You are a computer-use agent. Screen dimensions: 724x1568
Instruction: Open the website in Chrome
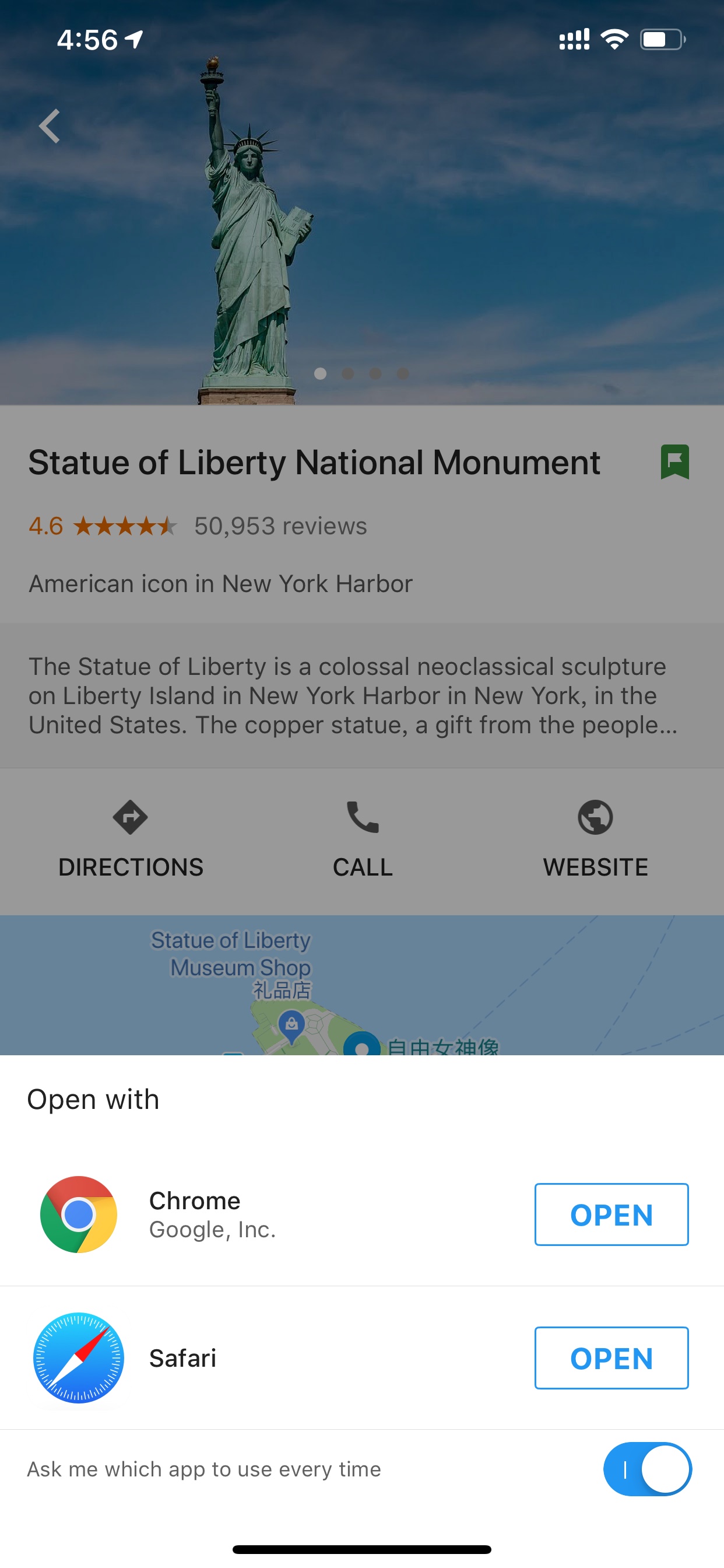(611, 1214)
